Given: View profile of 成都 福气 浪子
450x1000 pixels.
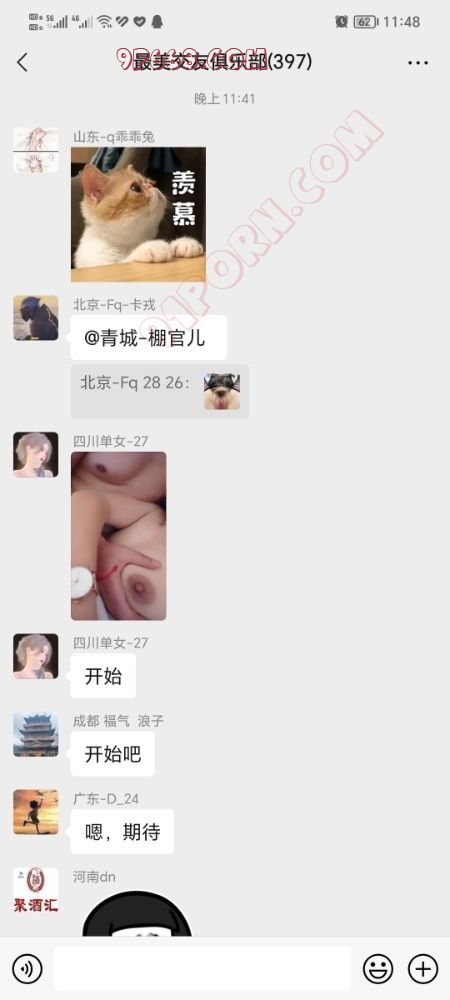Looking at the screenshot, I should (36, 735).
